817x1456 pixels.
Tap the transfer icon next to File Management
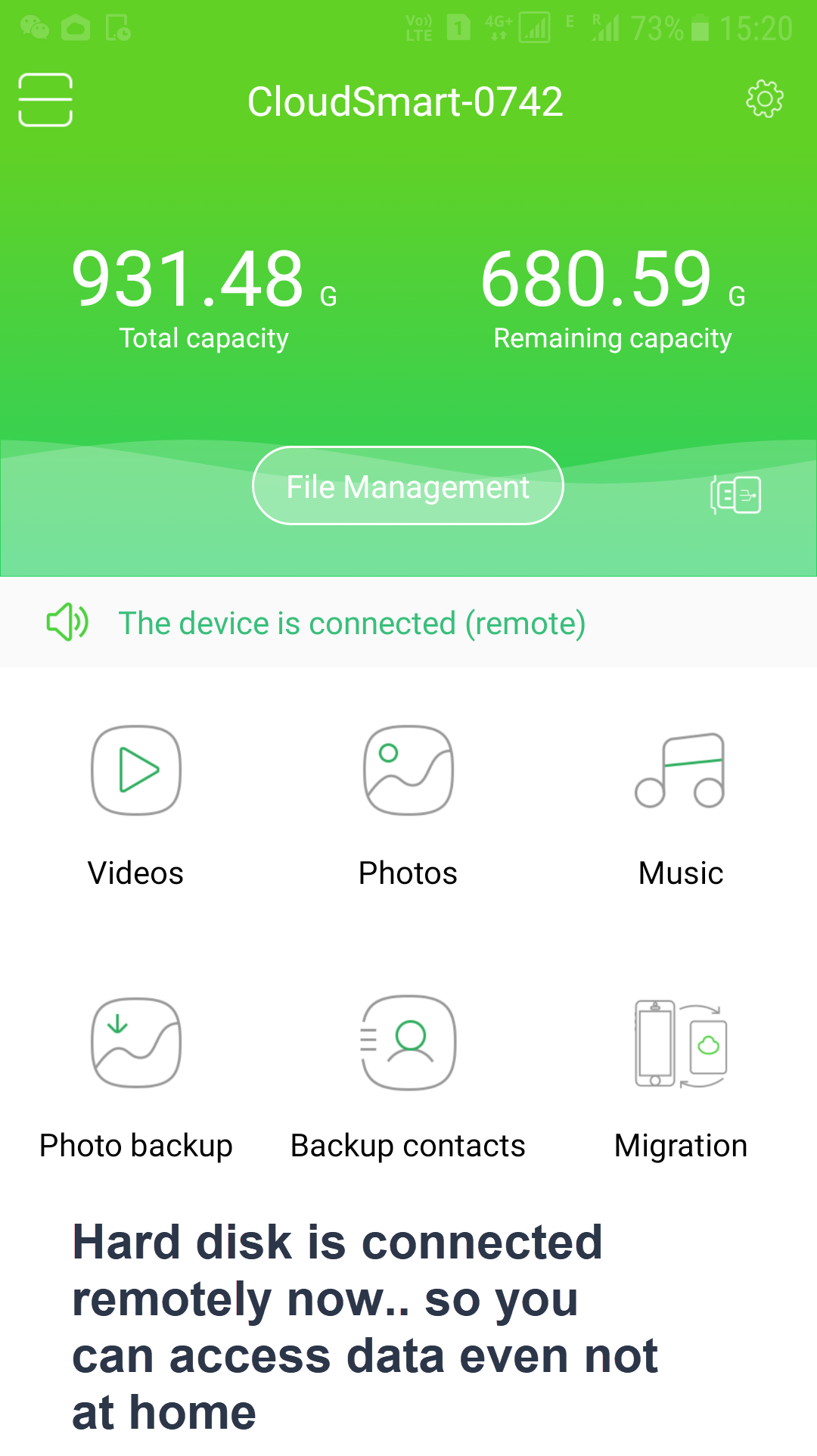[735, 495]
